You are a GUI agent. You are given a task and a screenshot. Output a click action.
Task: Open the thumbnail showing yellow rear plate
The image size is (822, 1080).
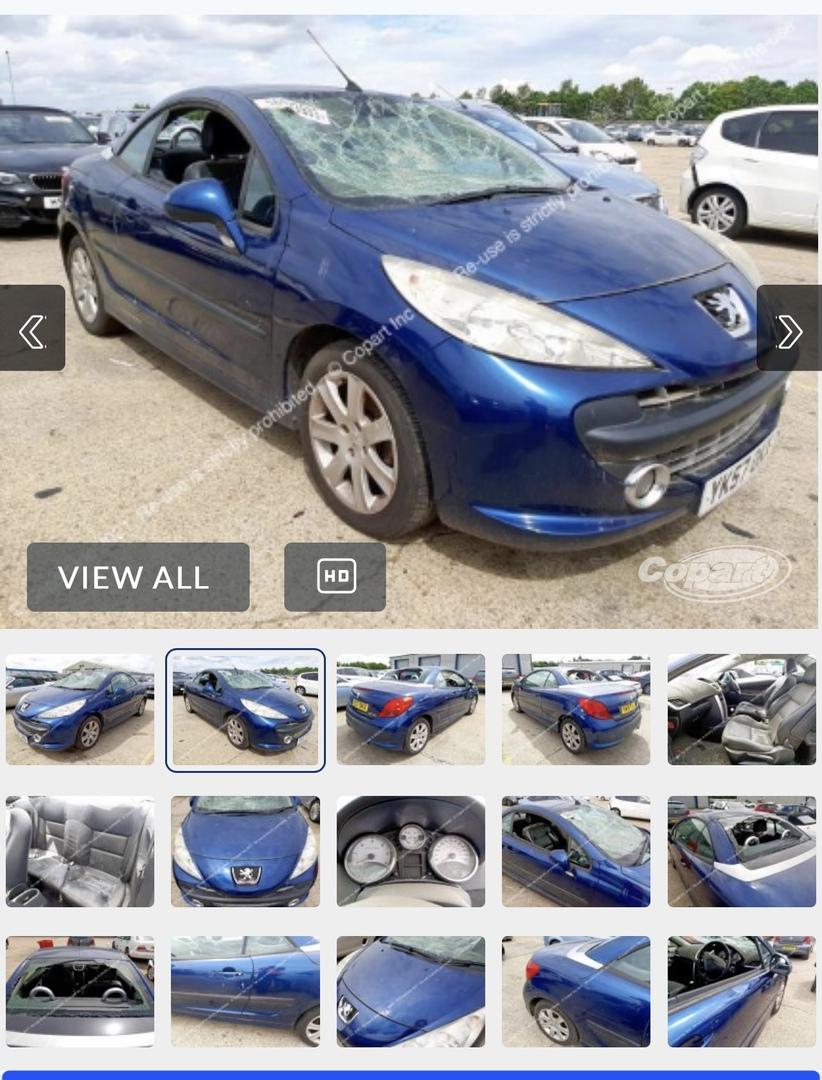click(411, 709)
